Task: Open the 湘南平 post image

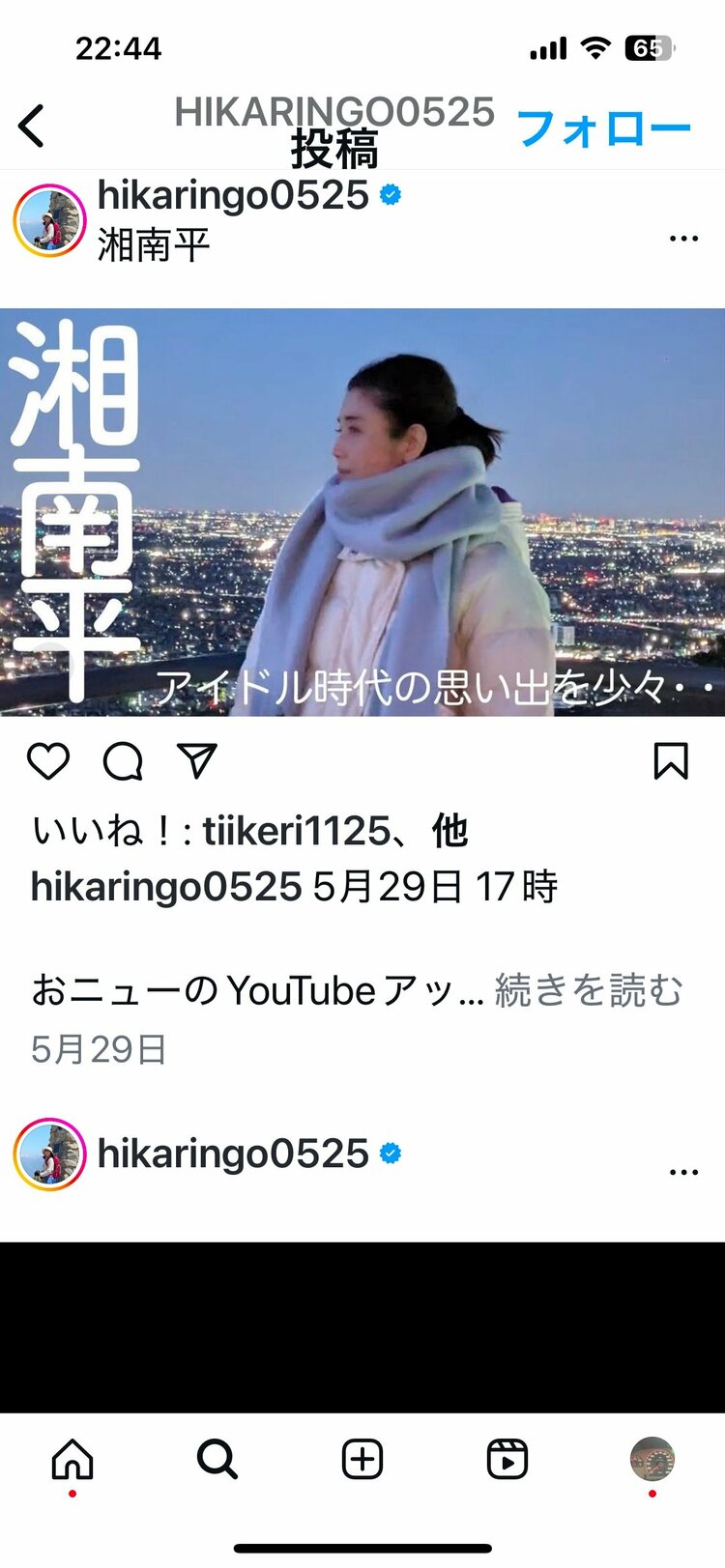Action: click(x=362, y=512)
